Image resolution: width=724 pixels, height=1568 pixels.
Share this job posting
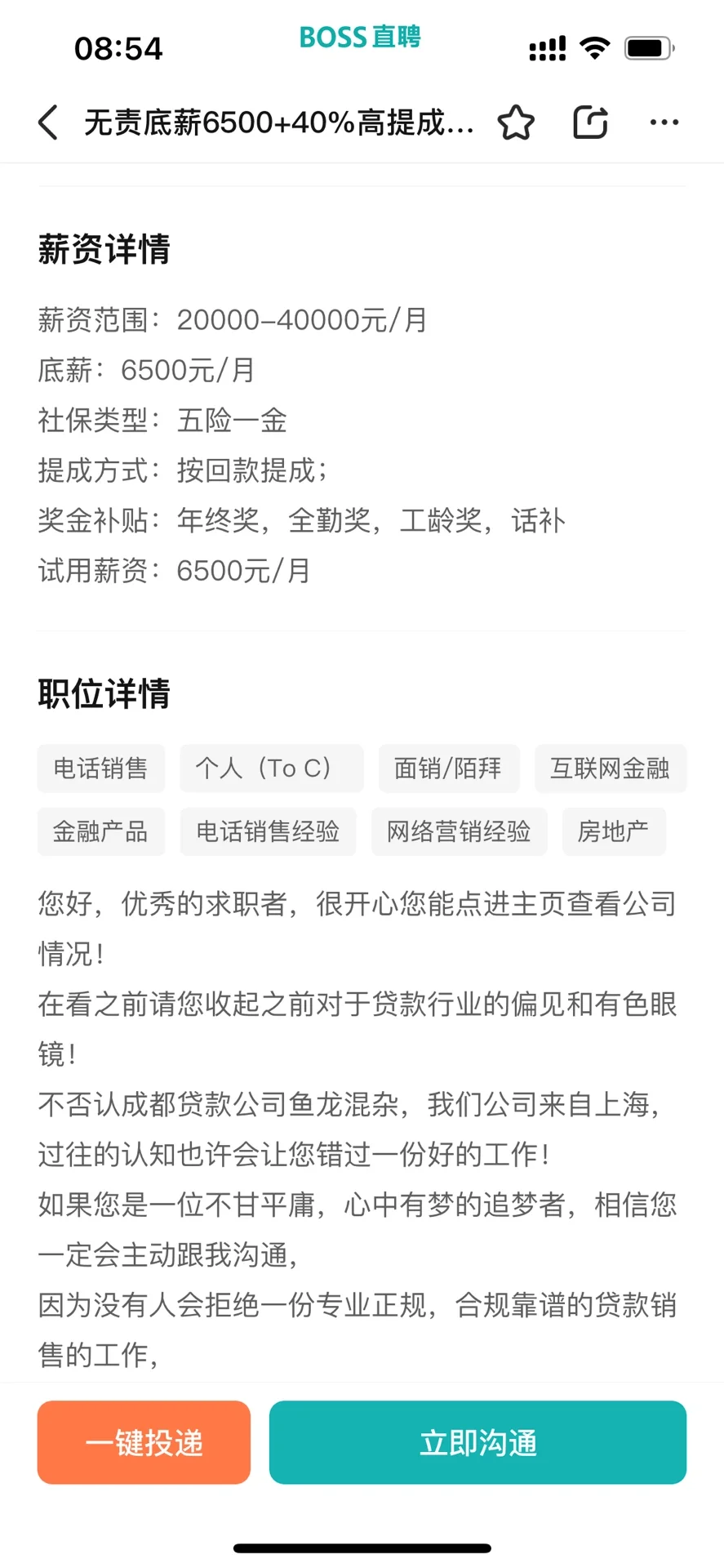coord(590,122)
